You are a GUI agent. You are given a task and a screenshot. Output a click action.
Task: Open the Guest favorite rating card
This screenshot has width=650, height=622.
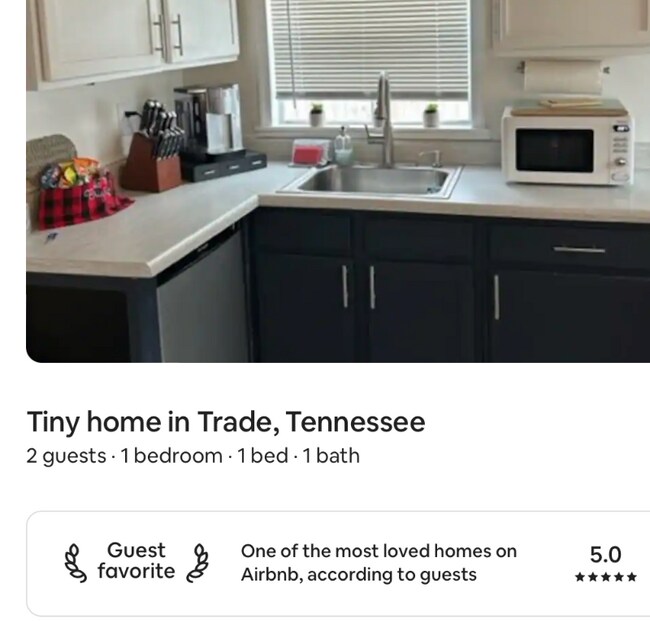point(338,563)
